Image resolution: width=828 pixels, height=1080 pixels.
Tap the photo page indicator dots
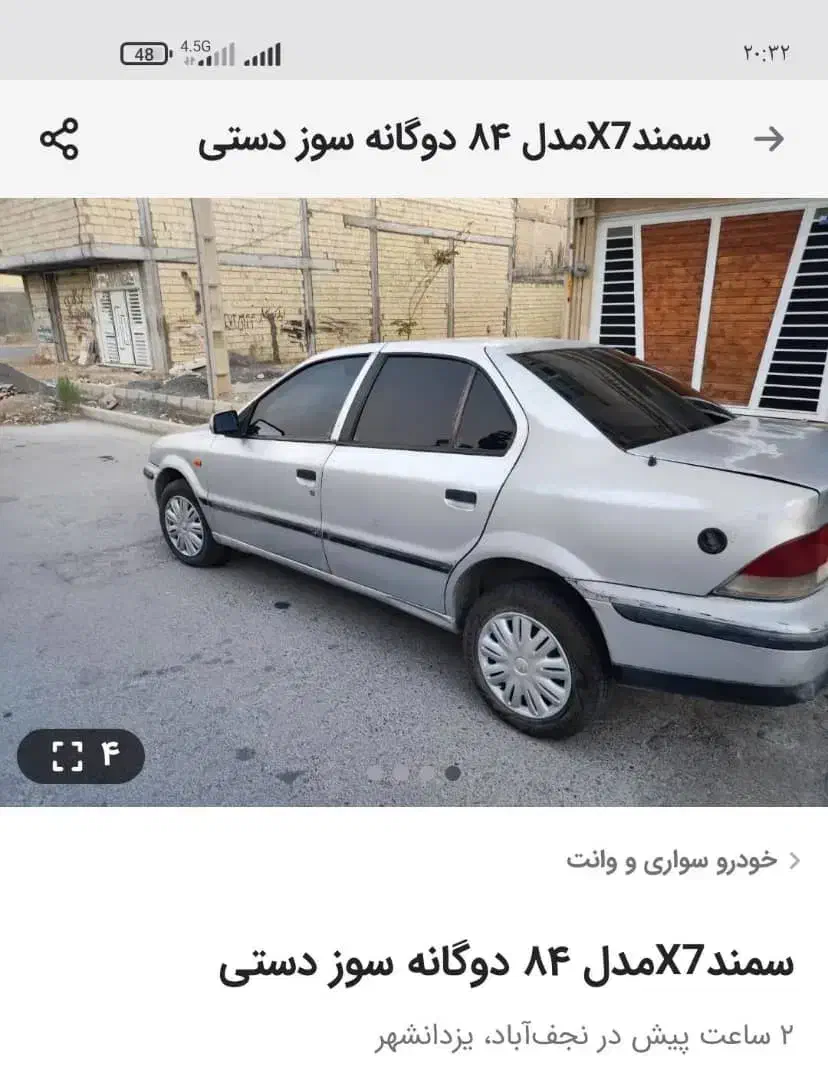pos(414,773)
